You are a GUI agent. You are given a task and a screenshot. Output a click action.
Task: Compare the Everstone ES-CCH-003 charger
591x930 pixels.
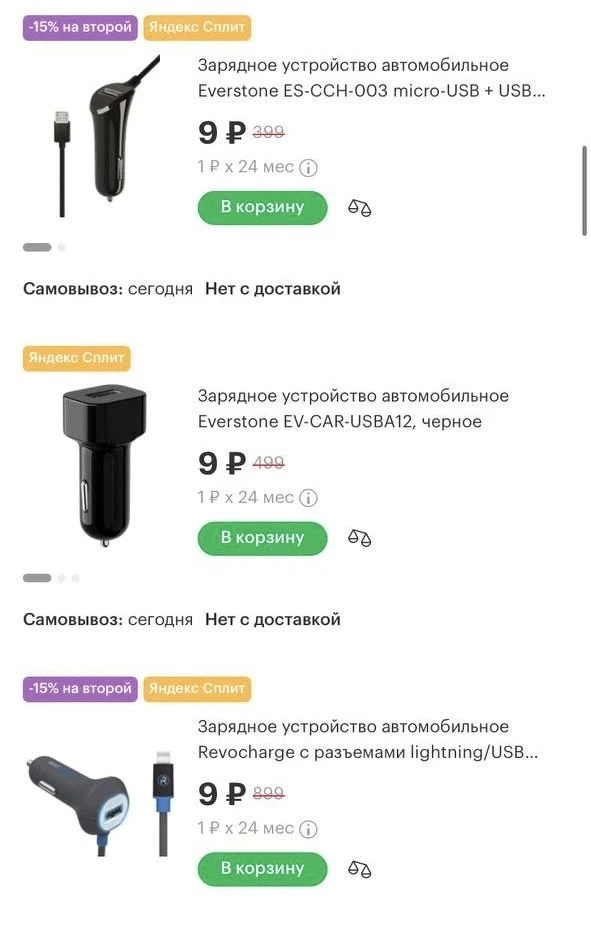(359, 208)
